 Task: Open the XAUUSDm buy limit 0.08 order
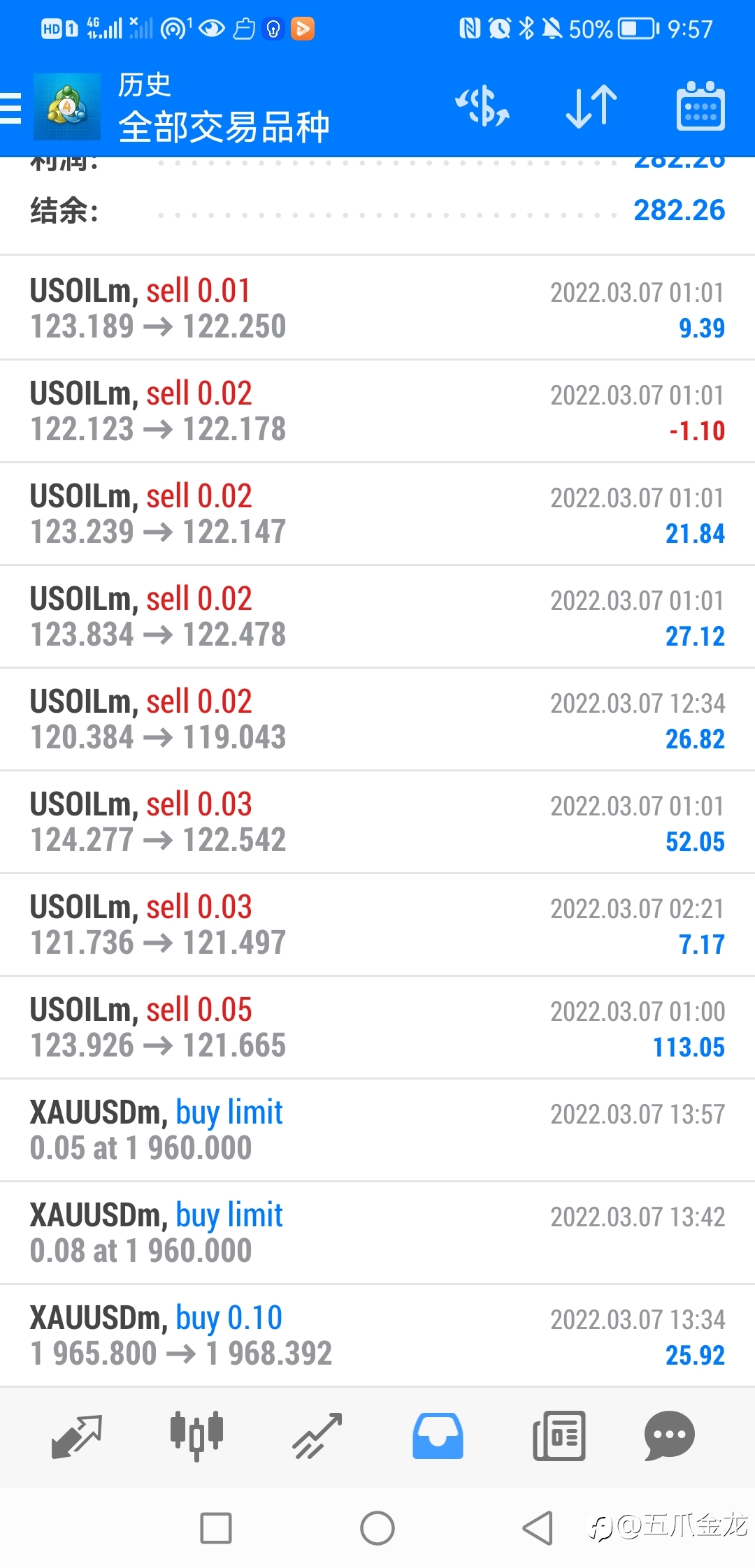(x=377, y=1233)
